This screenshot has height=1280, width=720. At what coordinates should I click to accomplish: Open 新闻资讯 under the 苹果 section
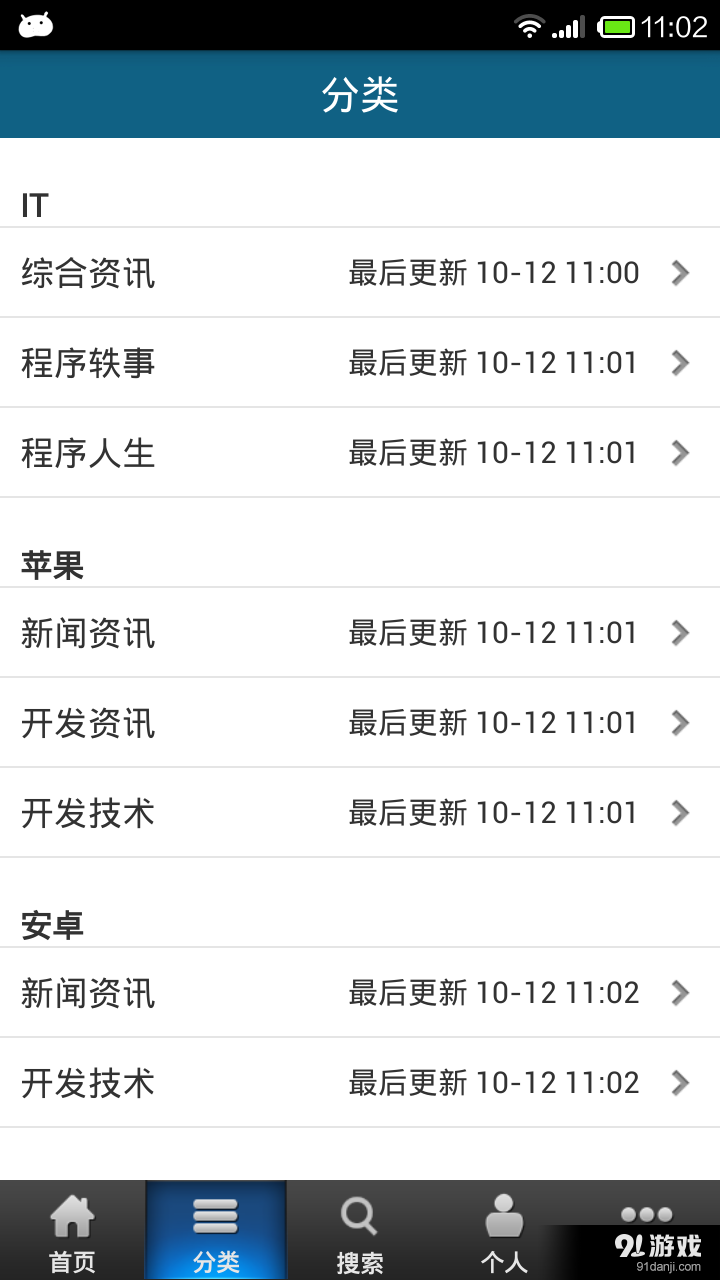[360, 633]
